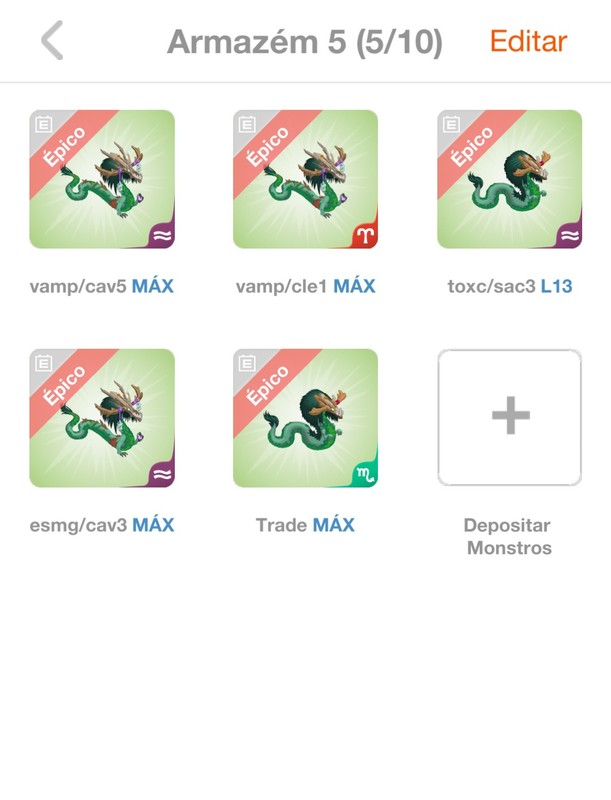Select the Trade MÁX monster
This screenshot has height=800, width=611.
point(306,418)
